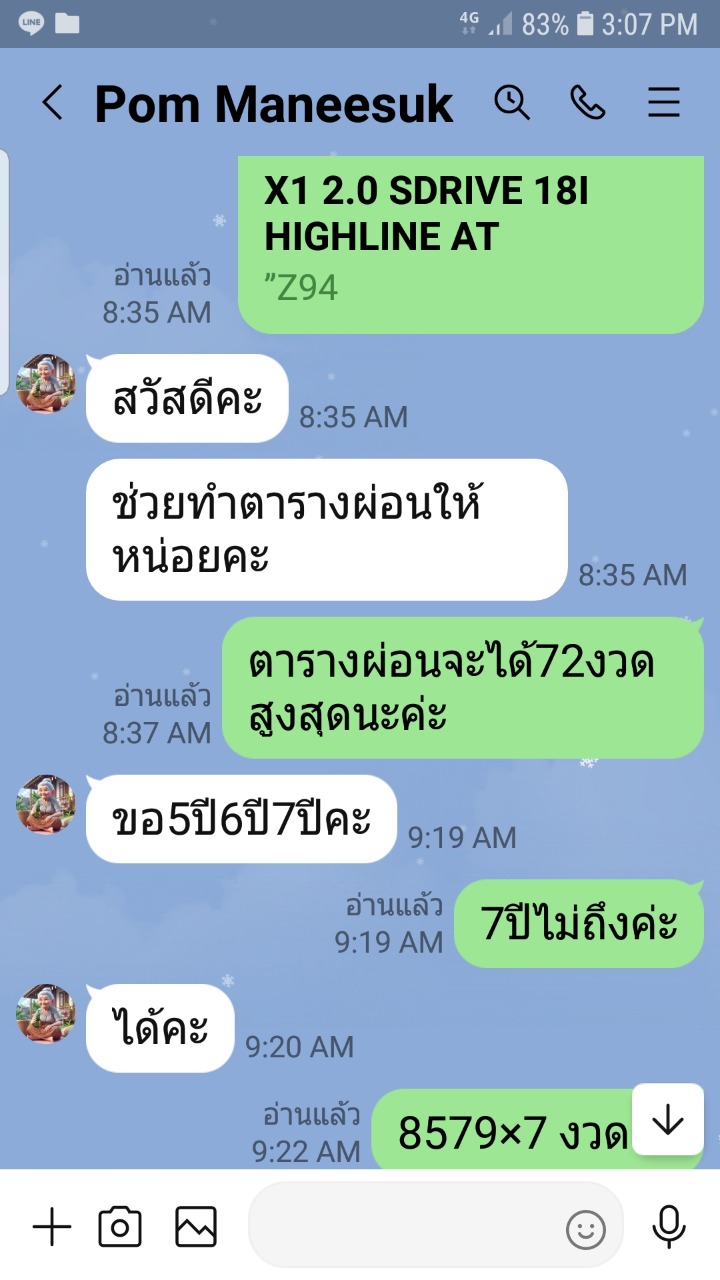This screenshot has width=720, height=1280.
Task: Open the chat menu
Action: [663, 103]
